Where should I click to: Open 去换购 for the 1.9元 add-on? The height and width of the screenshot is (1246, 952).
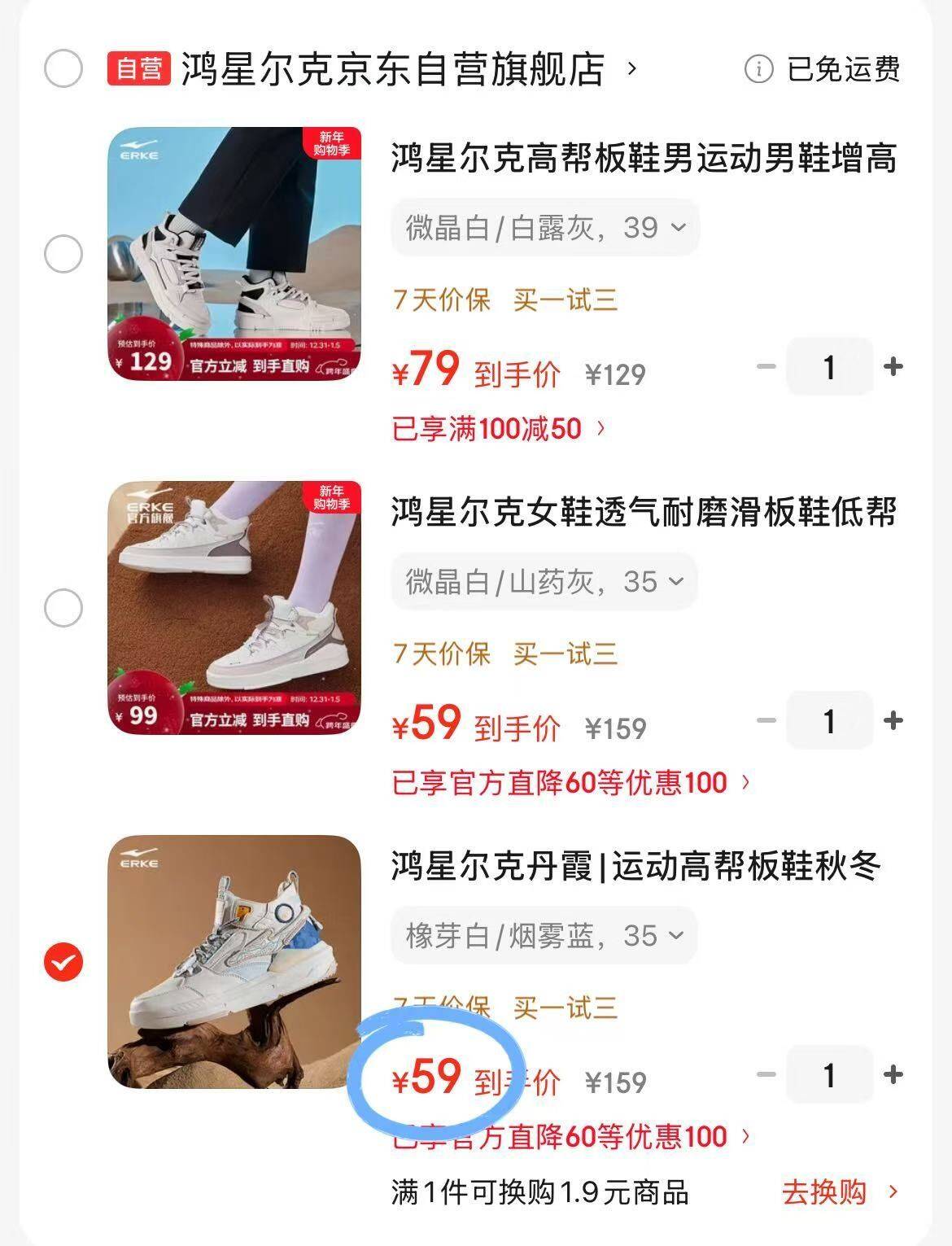point(840,1192)
